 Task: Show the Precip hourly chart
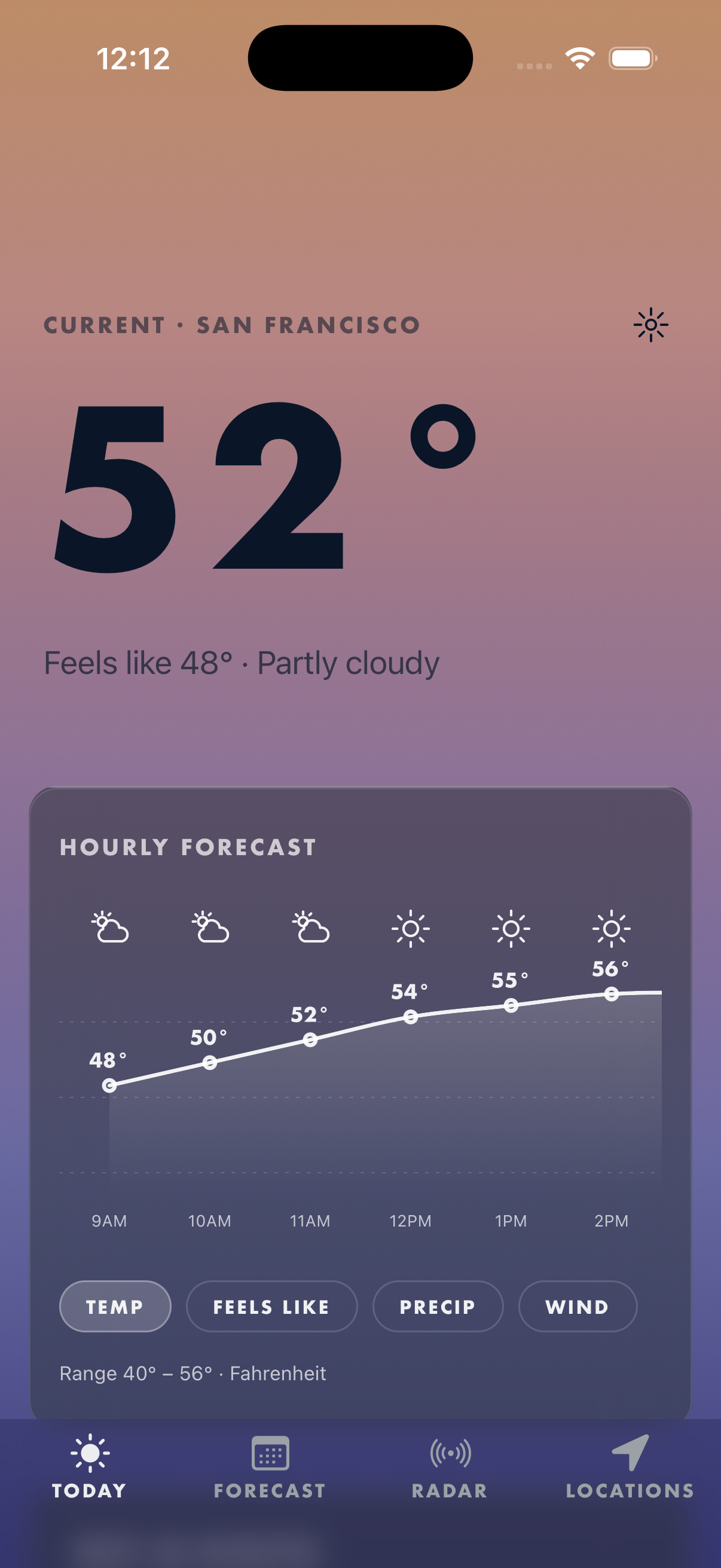pyautogui.click(x=438, y=1306)
